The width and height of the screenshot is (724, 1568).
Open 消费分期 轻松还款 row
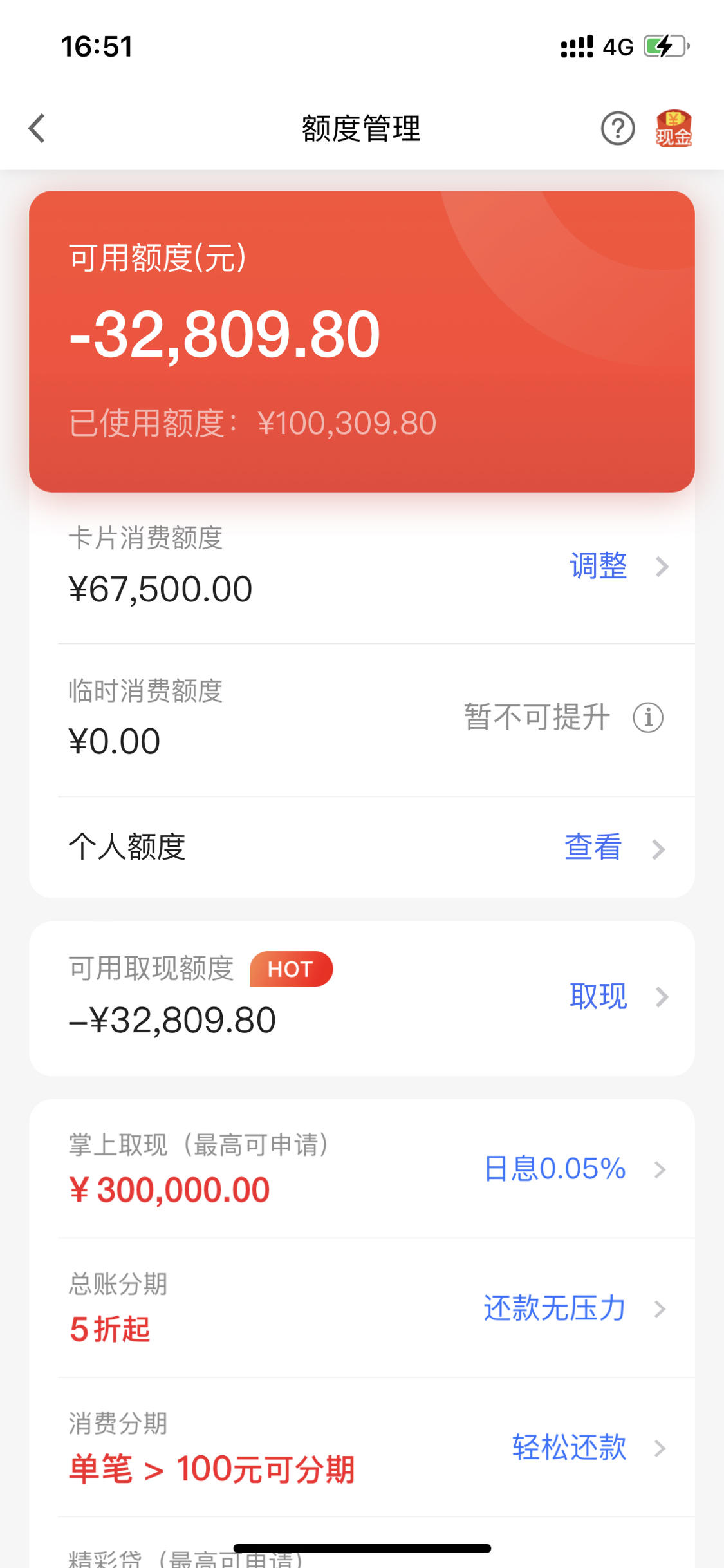[362, 1448]
